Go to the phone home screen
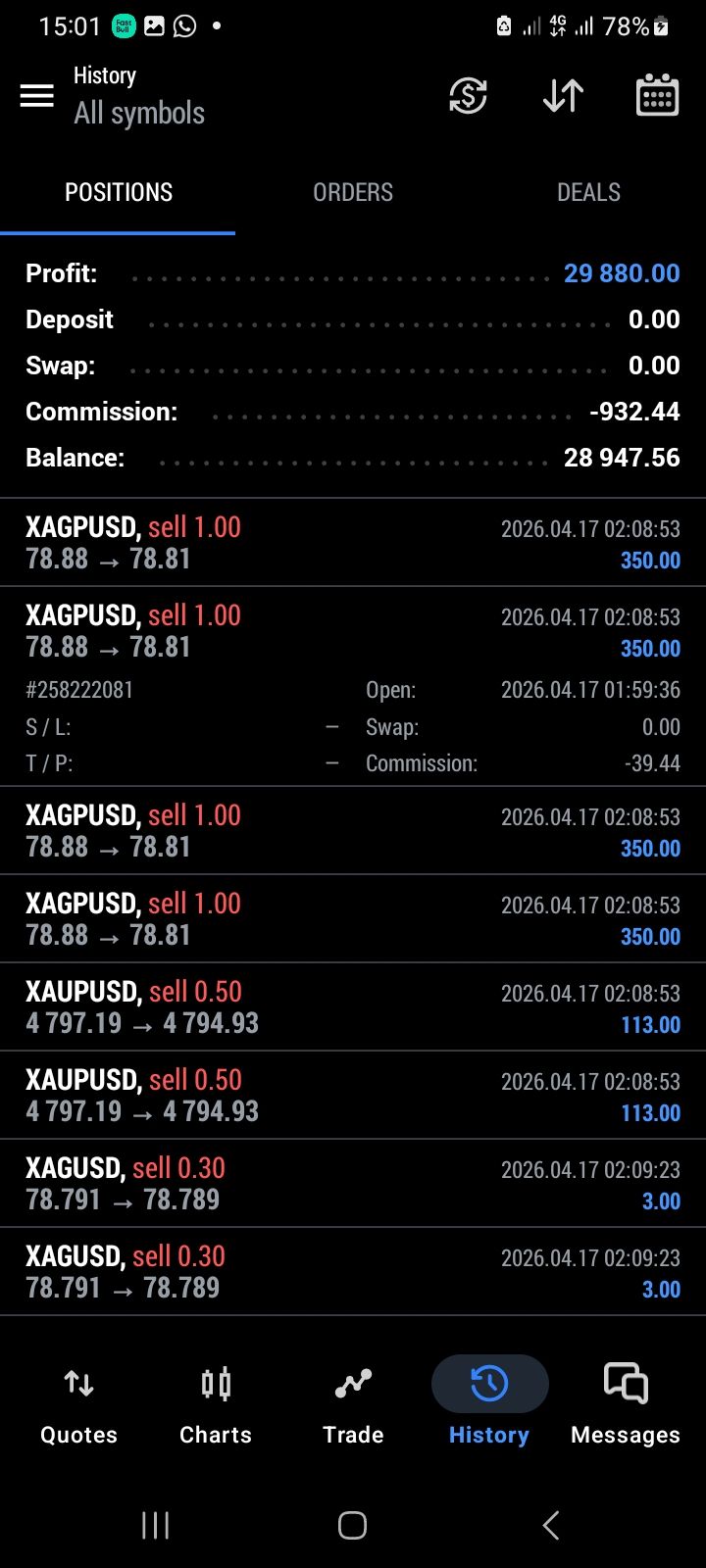The width and height of the screenshot is (706, 1568). (x=352, y=1525)
